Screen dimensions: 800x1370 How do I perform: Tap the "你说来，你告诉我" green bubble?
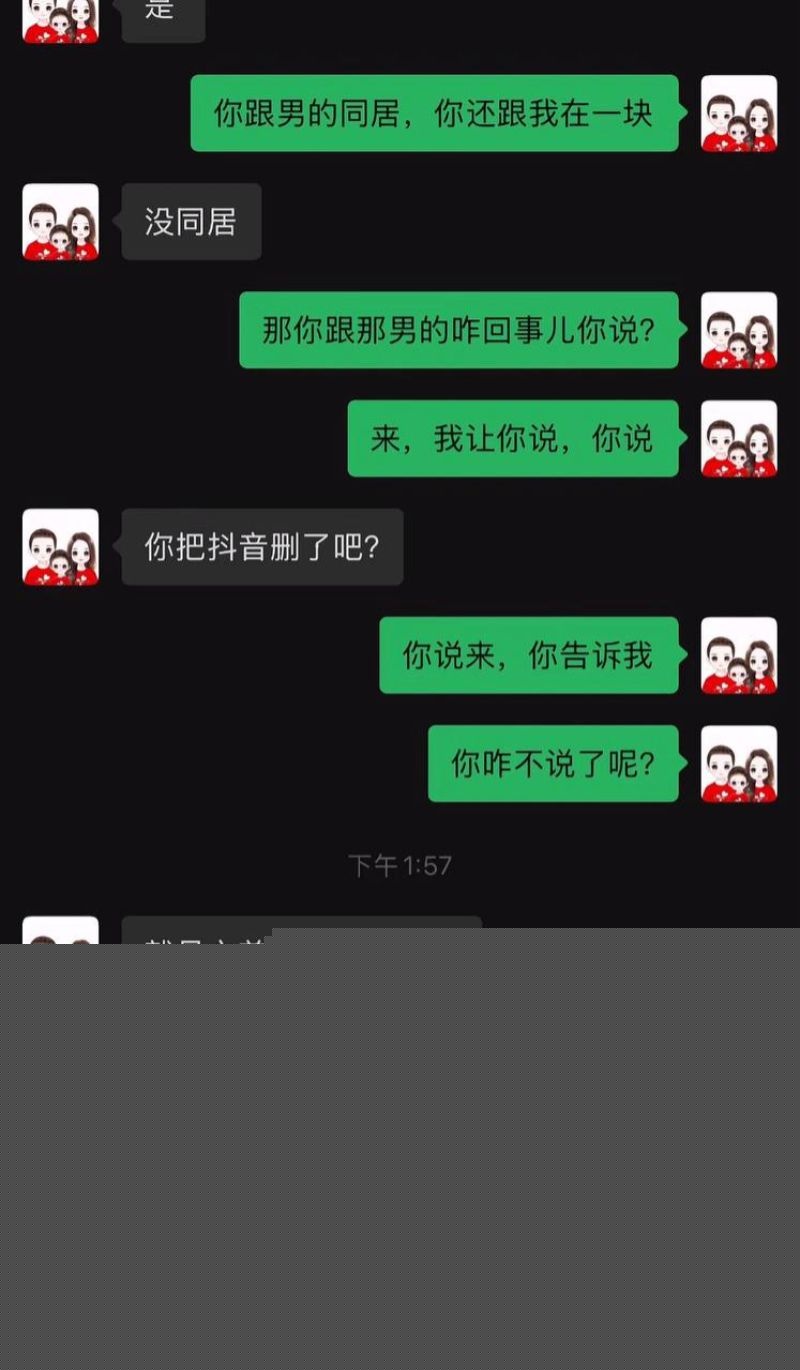[527, 658]
